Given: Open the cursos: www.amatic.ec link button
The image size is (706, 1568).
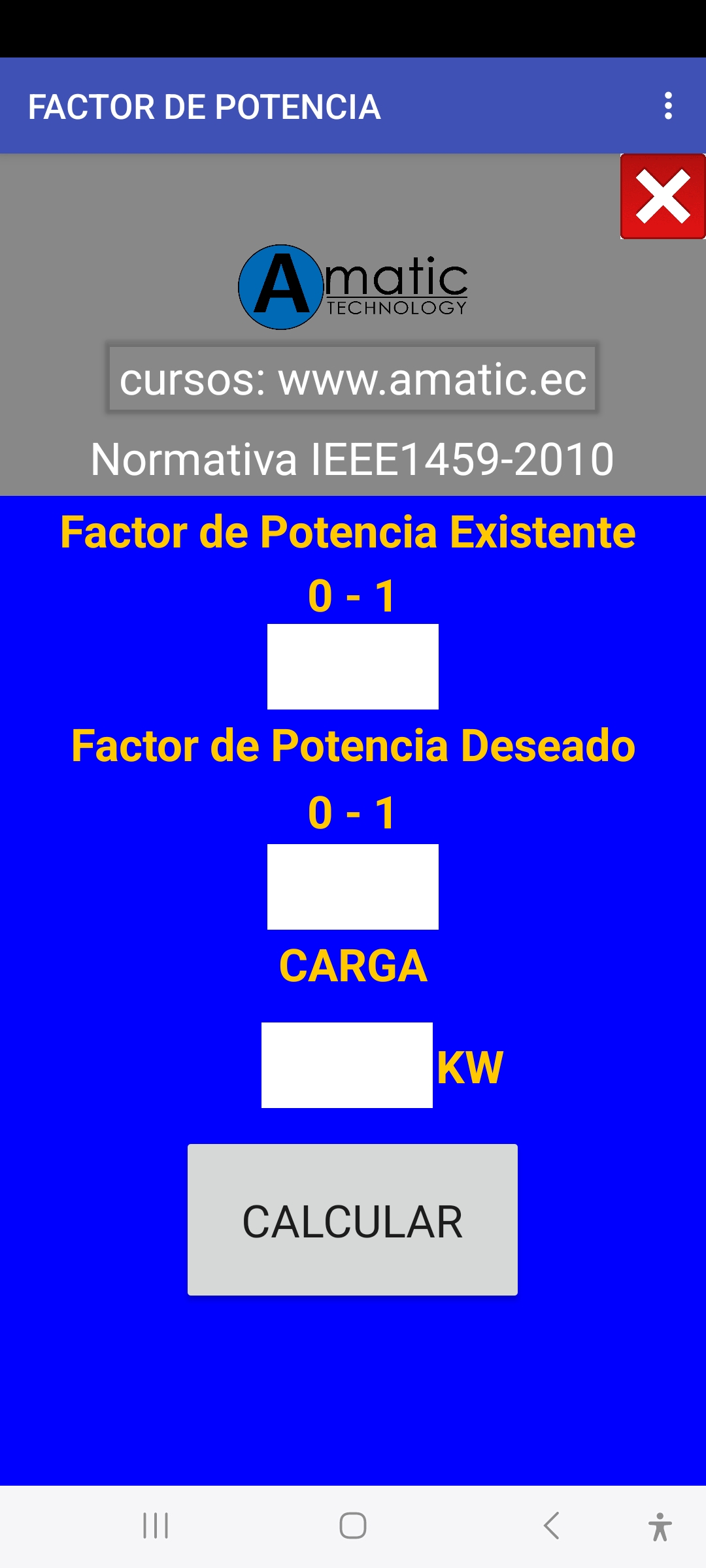Looking at the screenshot, I should [352, 379].
